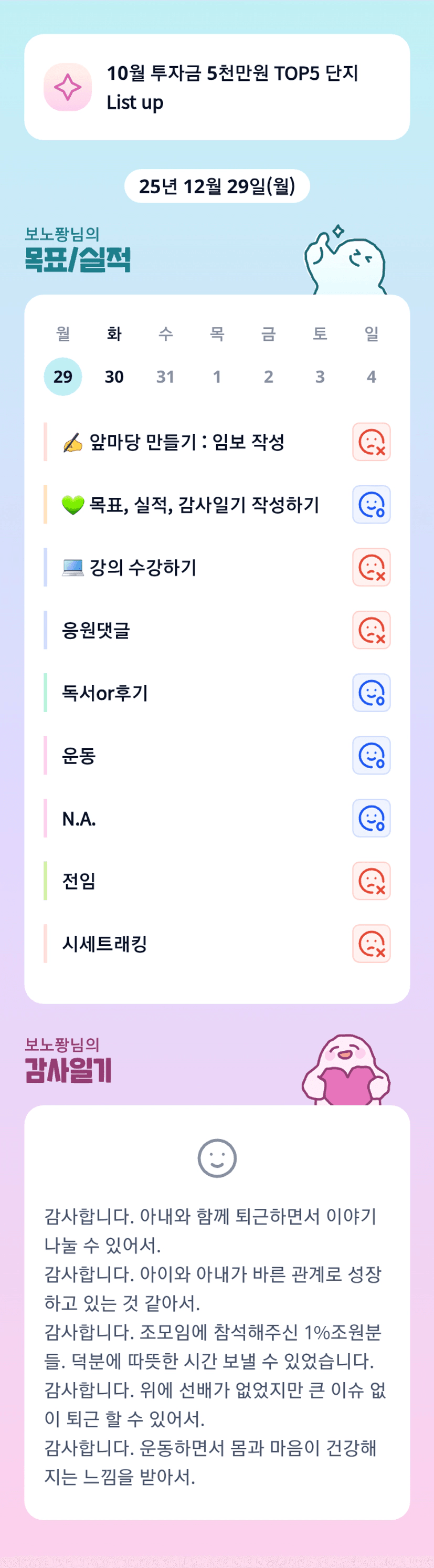Toggle status face for 전임
The image size is (434, 1568).
point(372,881)
